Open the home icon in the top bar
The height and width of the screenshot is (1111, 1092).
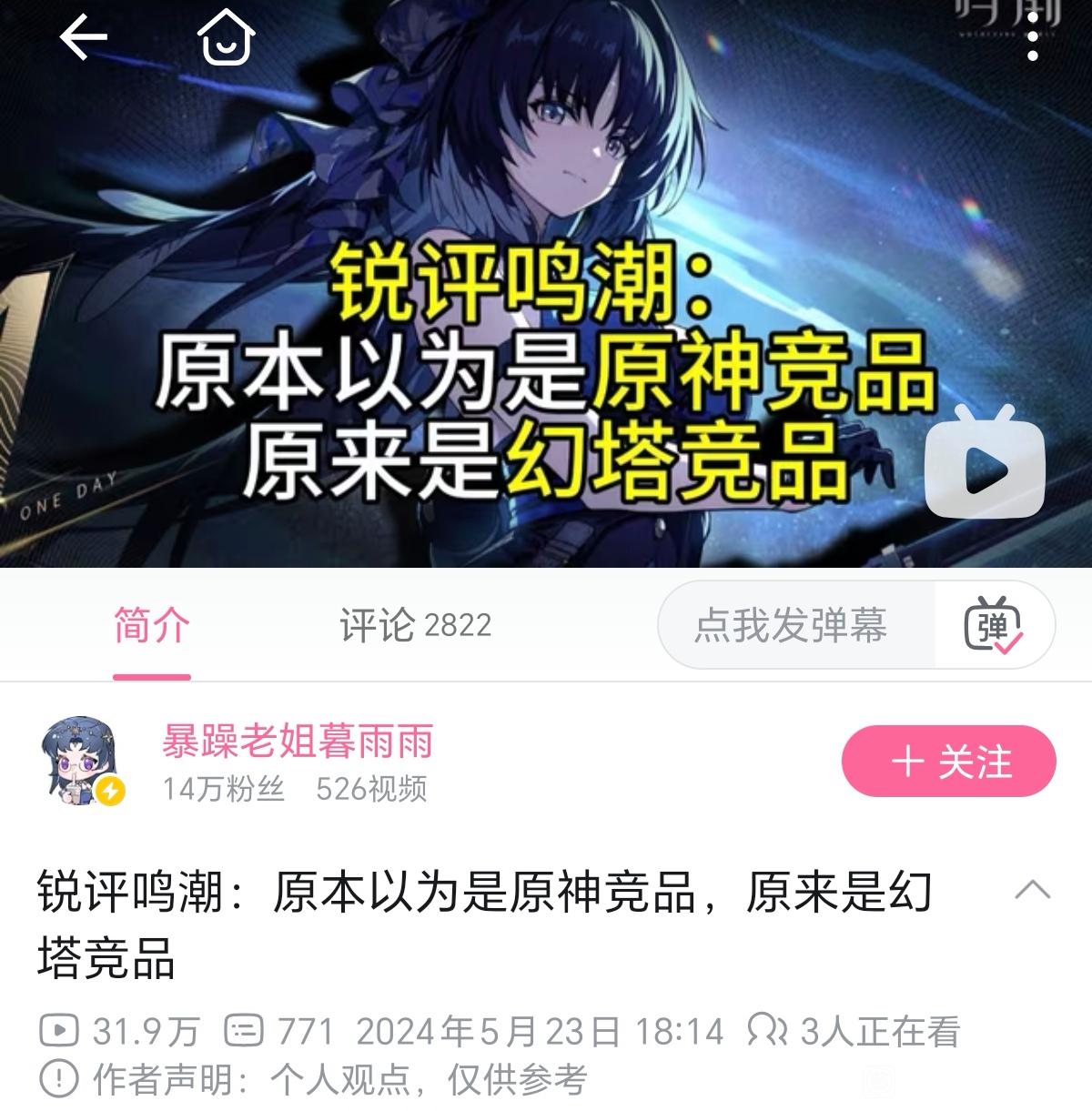pos(227,38)
